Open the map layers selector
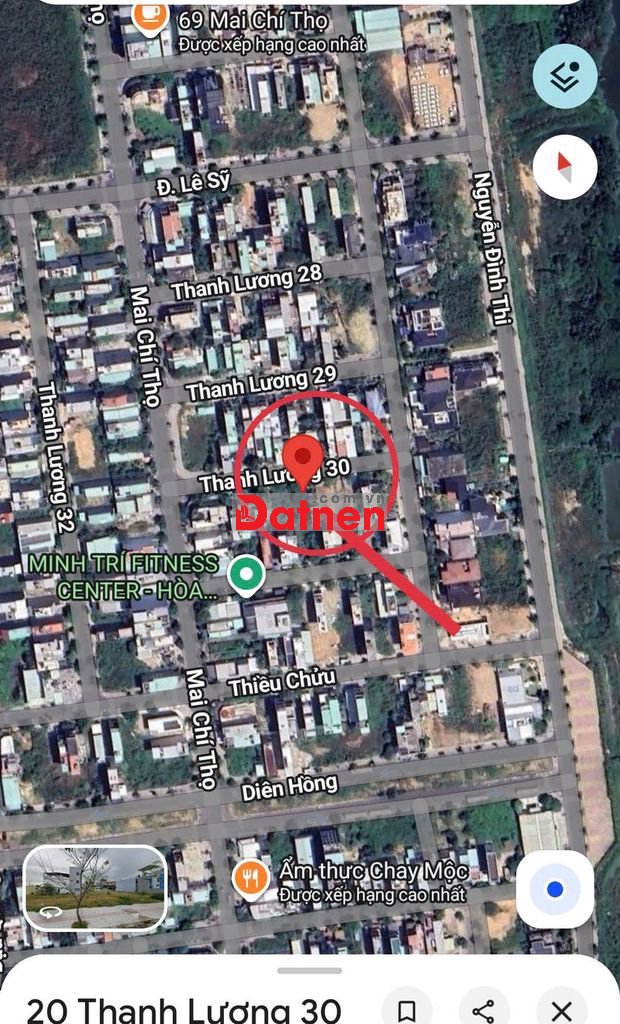The height and width of the screenshot is (1024, 620). tap(564, 76)
